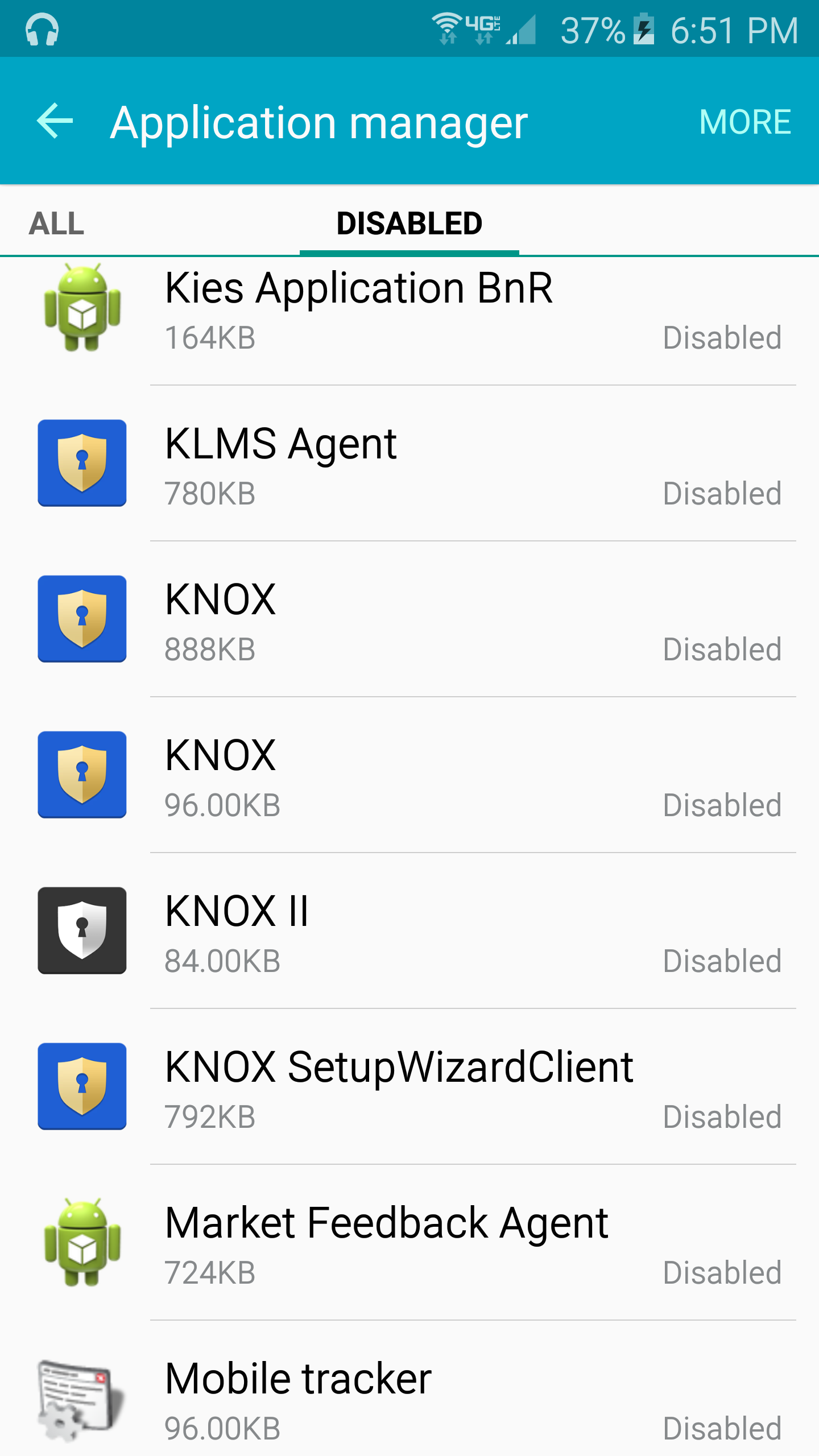
Task: Open KLMS Agent app details
Action: [x=409, y=464]
